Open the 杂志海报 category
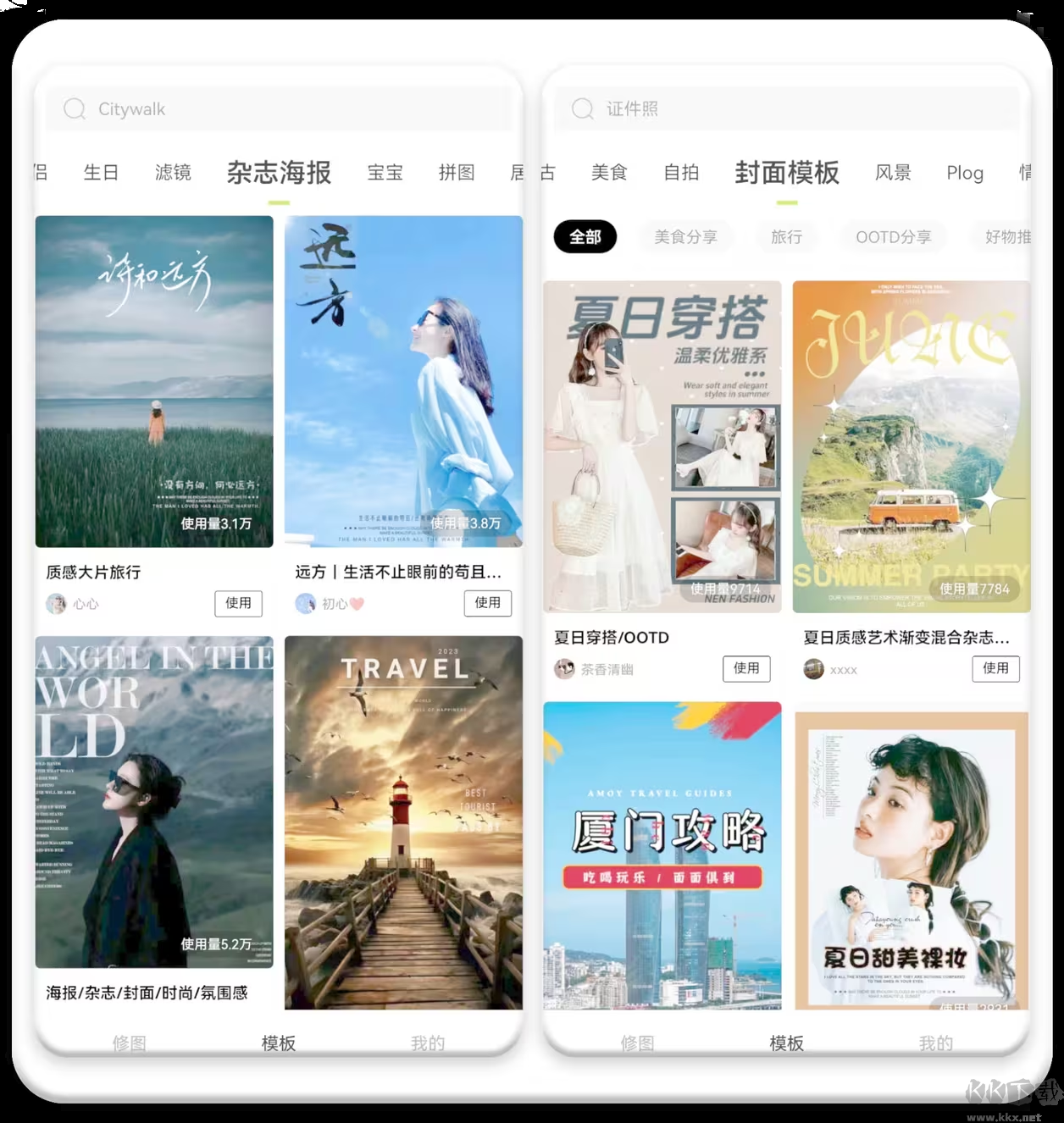 pos(279,173)
